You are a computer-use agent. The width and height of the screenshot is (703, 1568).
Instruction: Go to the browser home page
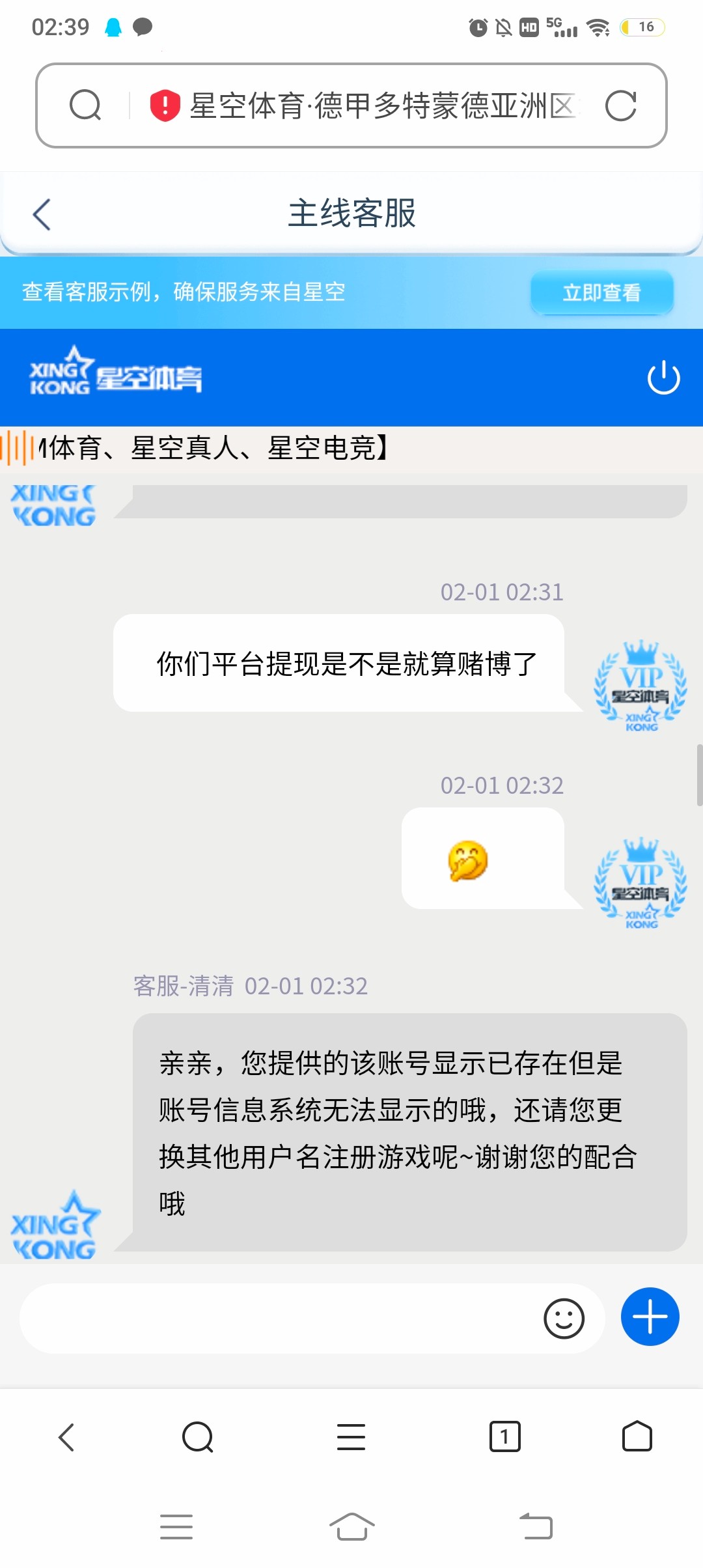637,1436
